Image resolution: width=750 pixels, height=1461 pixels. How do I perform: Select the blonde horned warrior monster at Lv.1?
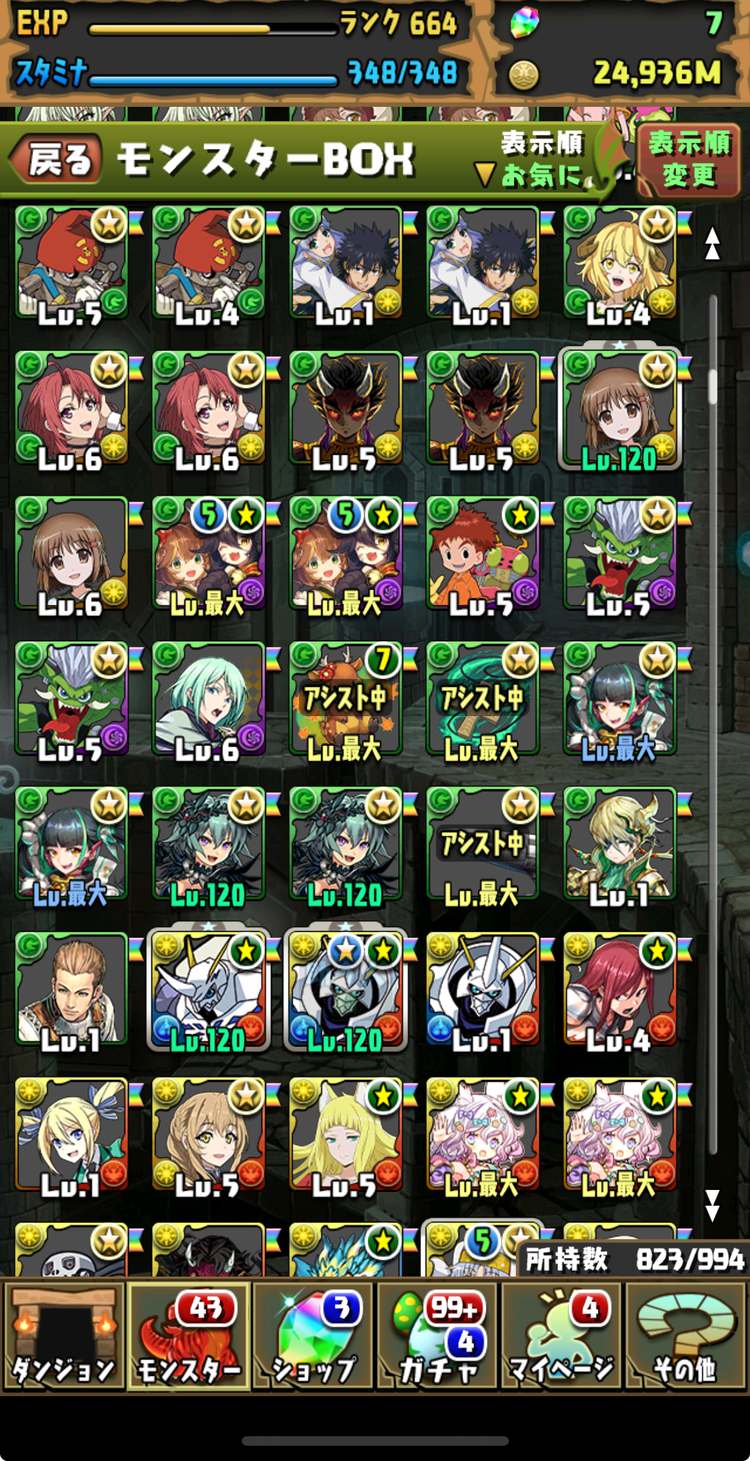click(620, 843)
